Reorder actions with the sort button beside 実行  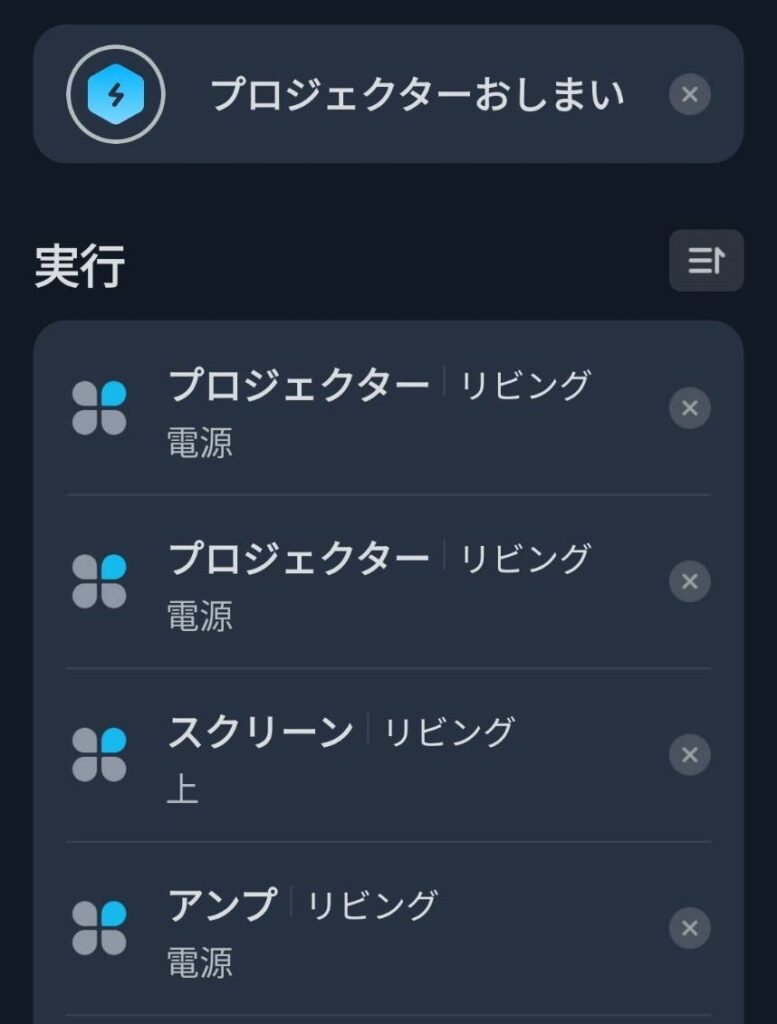(706, 261)
